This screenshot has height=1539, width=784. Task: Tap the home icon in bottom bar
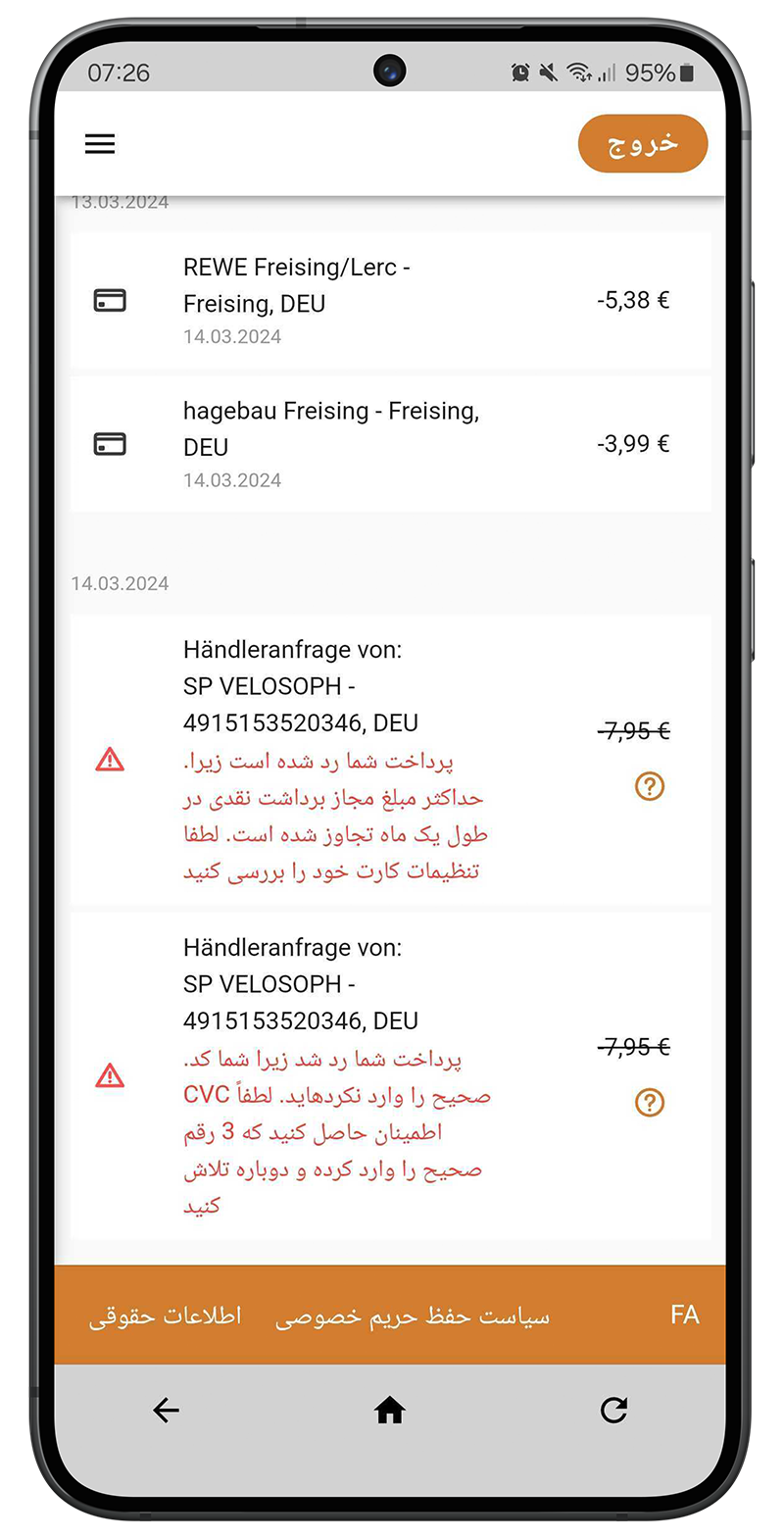coord(390,1411)
